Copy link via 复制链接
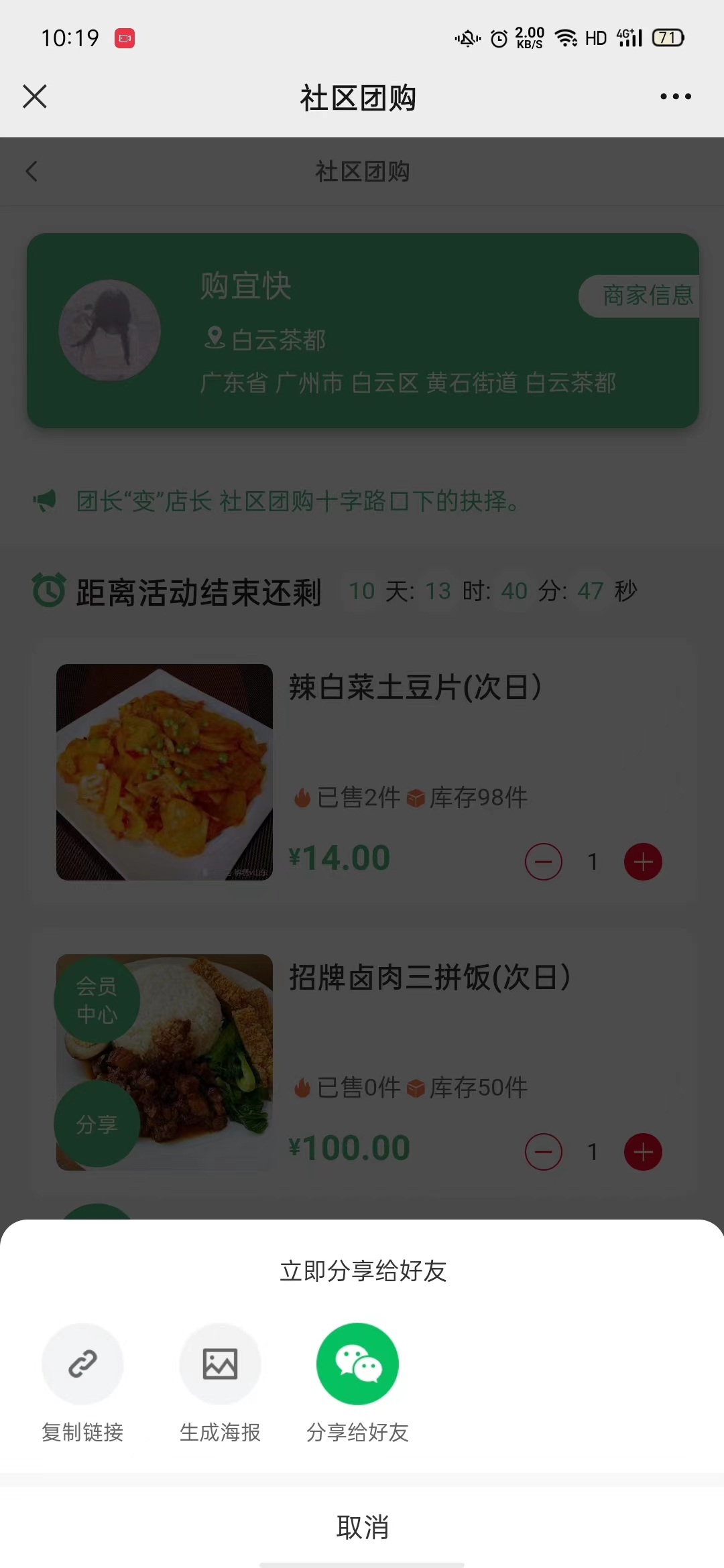Image resolution: width=724 pixels, height=1568 pixels. coord(82,1364)
